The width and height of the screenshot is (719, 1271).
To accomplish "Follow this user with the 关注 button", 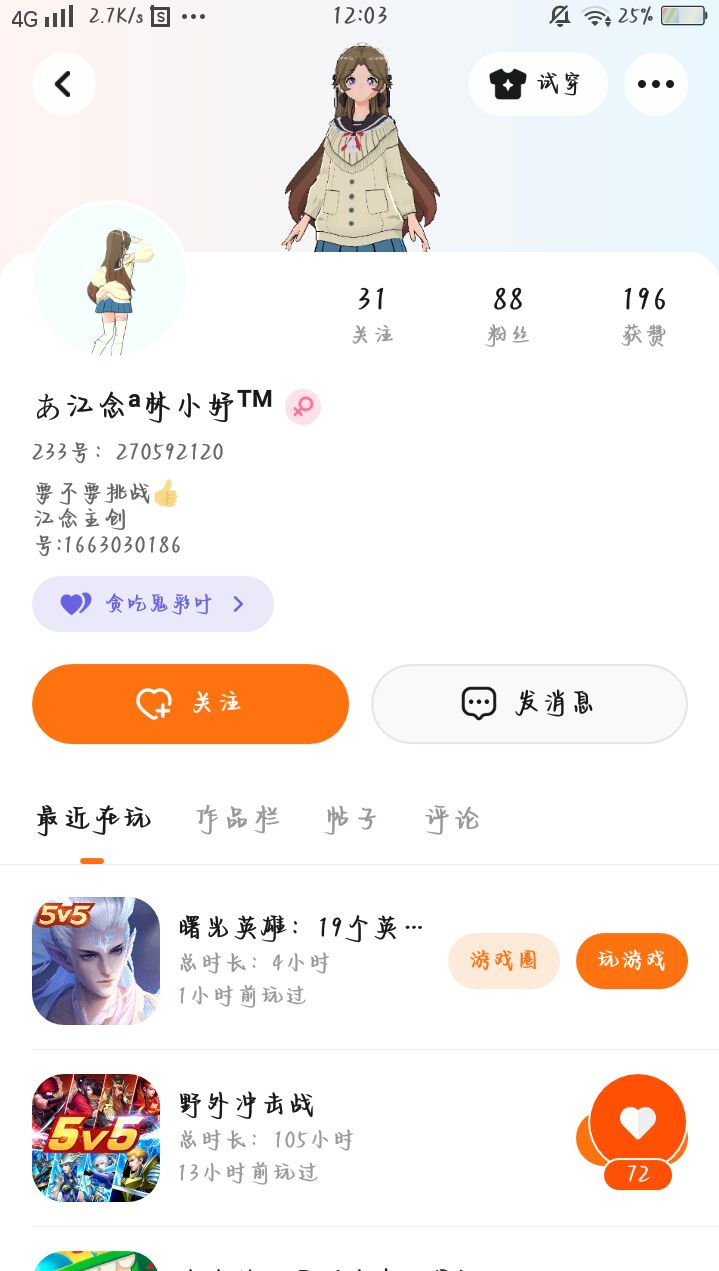I will (x=190, y=704).
